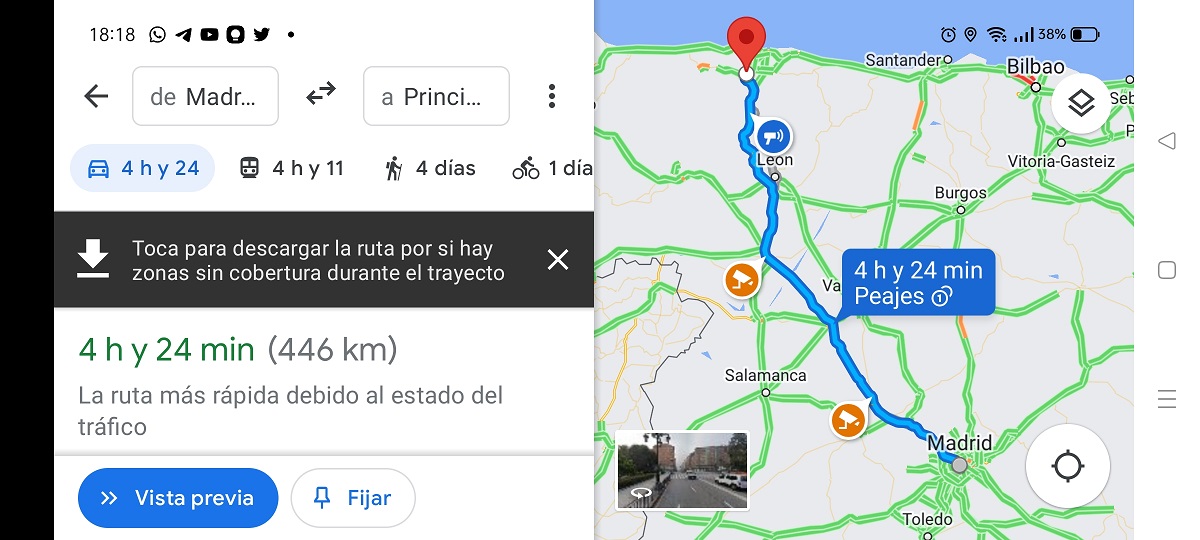Edit the origin field 'de Madr...'
This screenshot has width=1200, height=540.
click(205, 96)
